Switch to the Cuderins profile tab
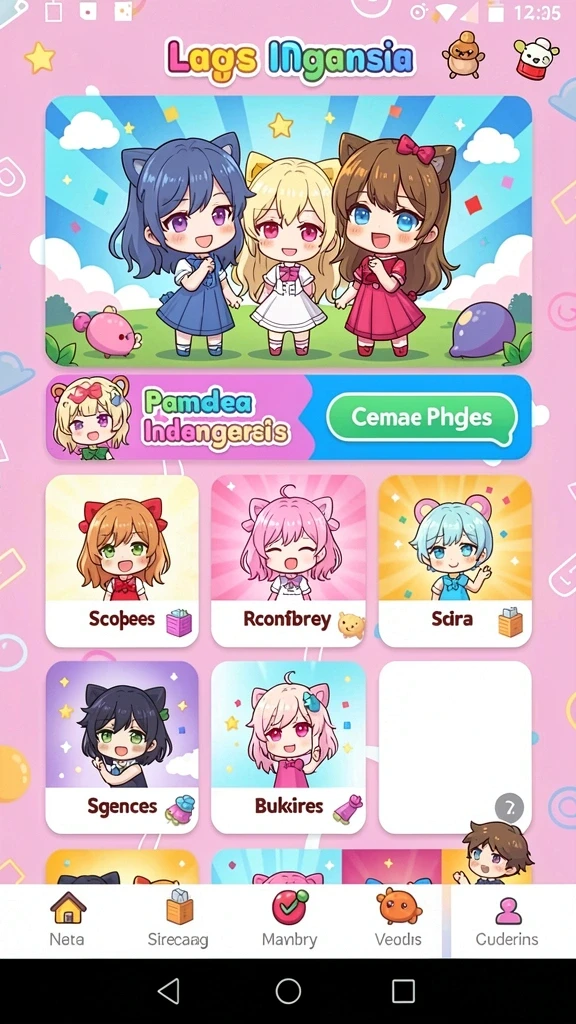Screen dimensions: 576x1024 click(507, 920)
